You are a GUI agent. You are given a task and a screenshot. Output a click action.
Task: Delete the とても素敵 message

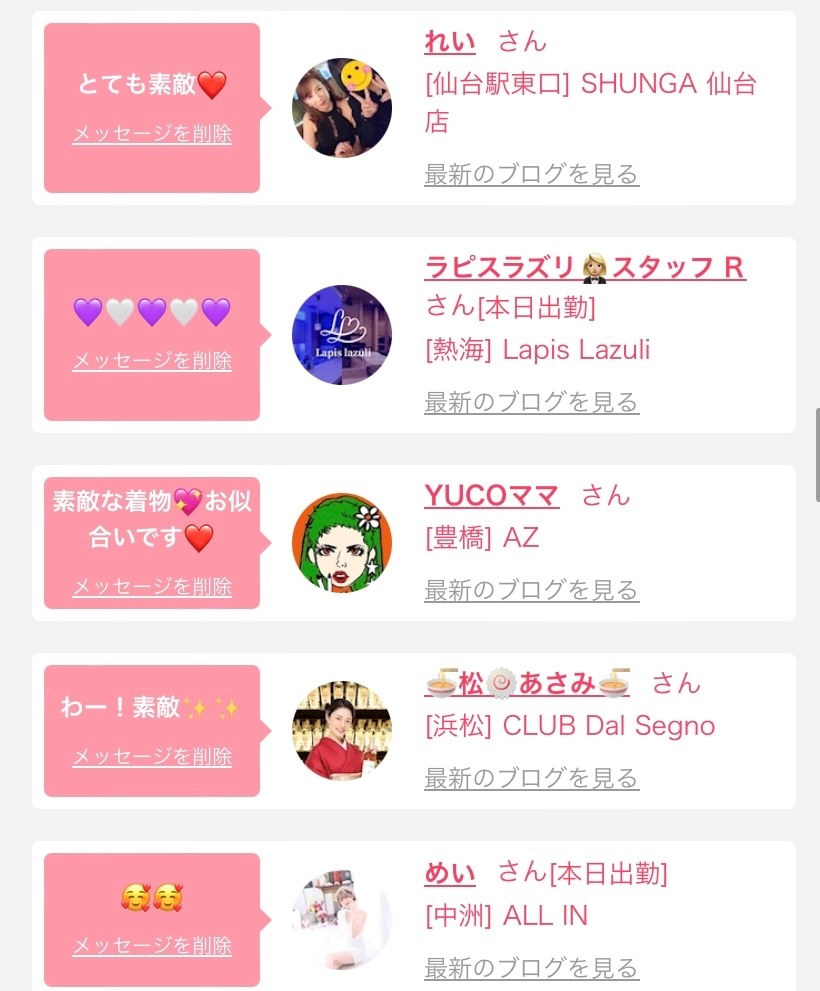152,134
